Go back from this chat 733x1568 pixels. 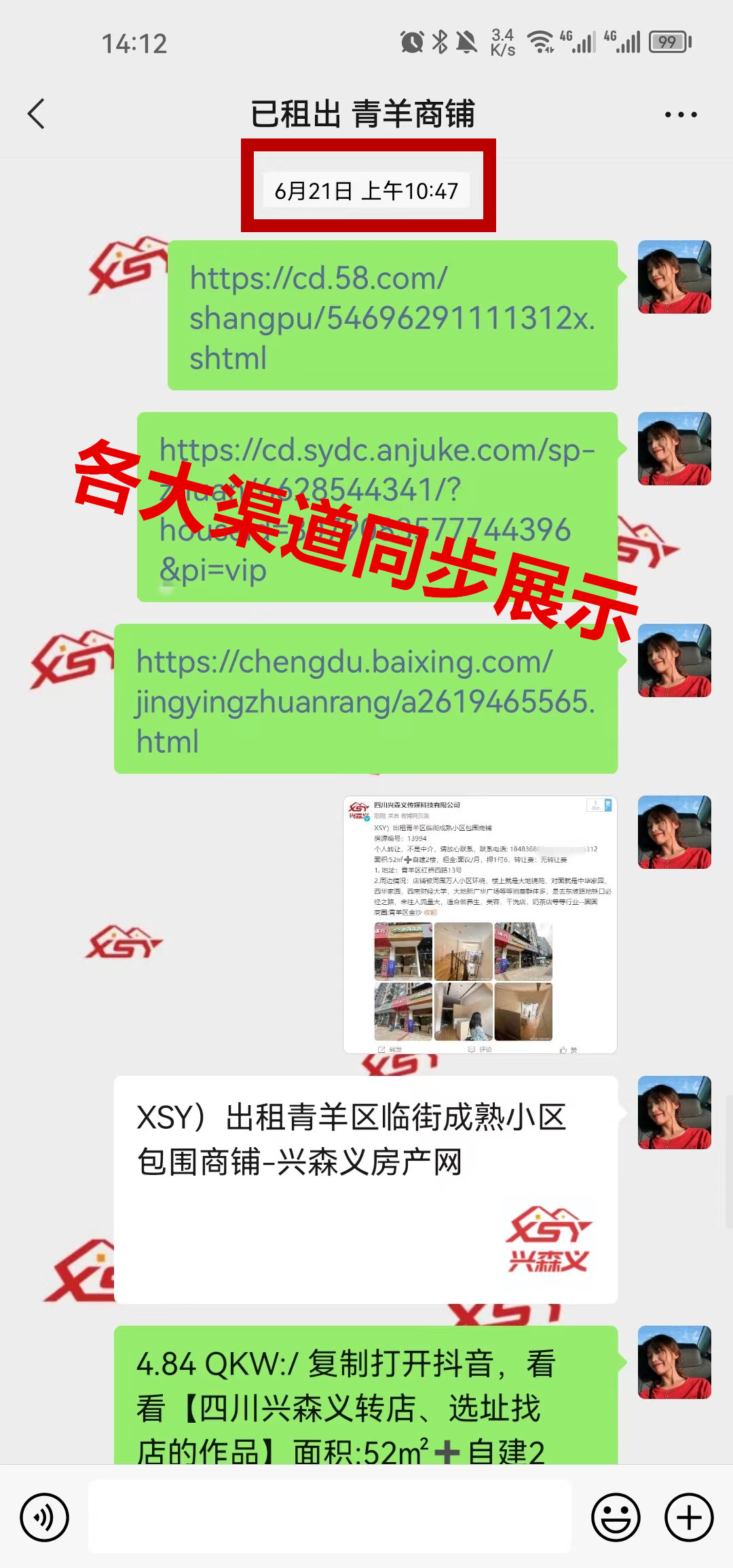(x=37, y=113)
